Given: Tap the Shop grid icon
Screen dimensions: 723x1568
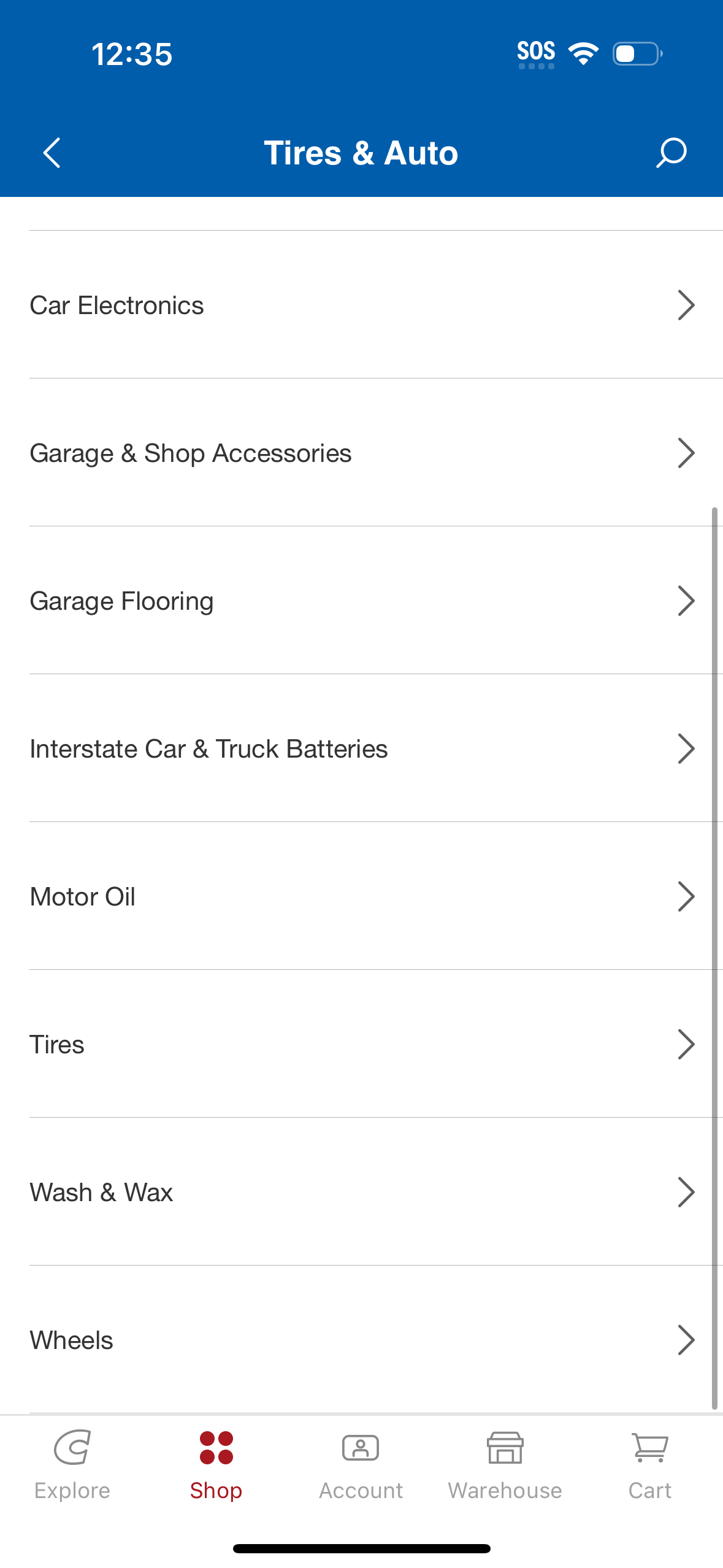Looking at the screenshot, I should (216, 1449).
